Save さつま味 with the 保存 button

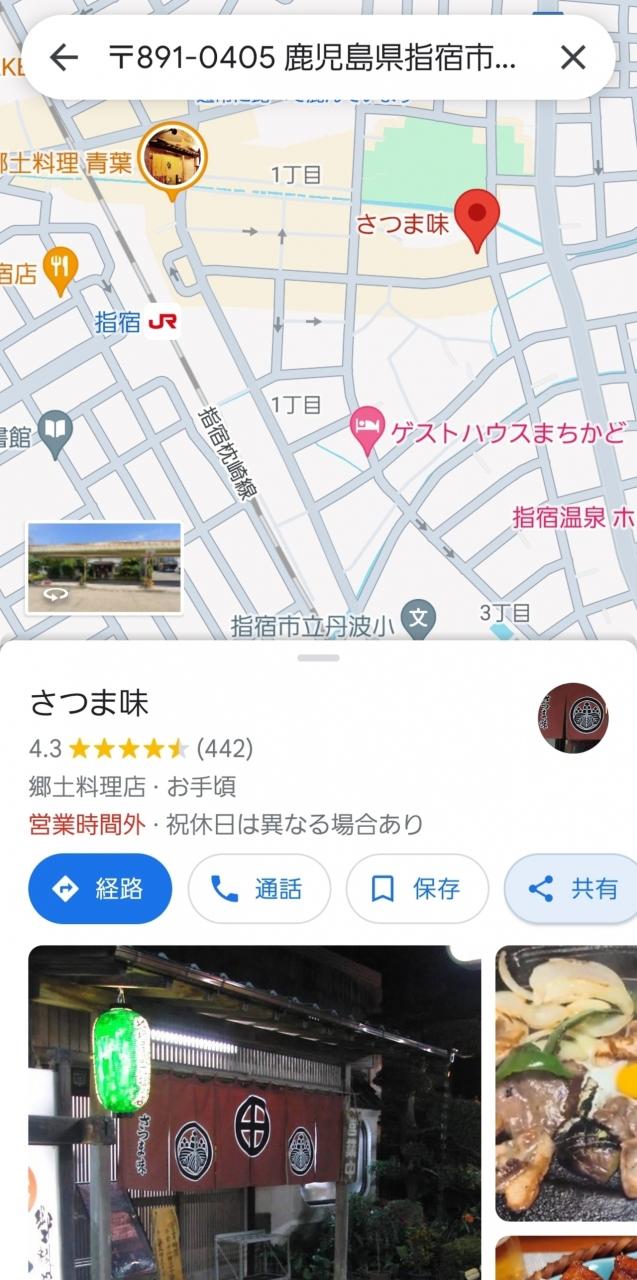coord(417,889)
